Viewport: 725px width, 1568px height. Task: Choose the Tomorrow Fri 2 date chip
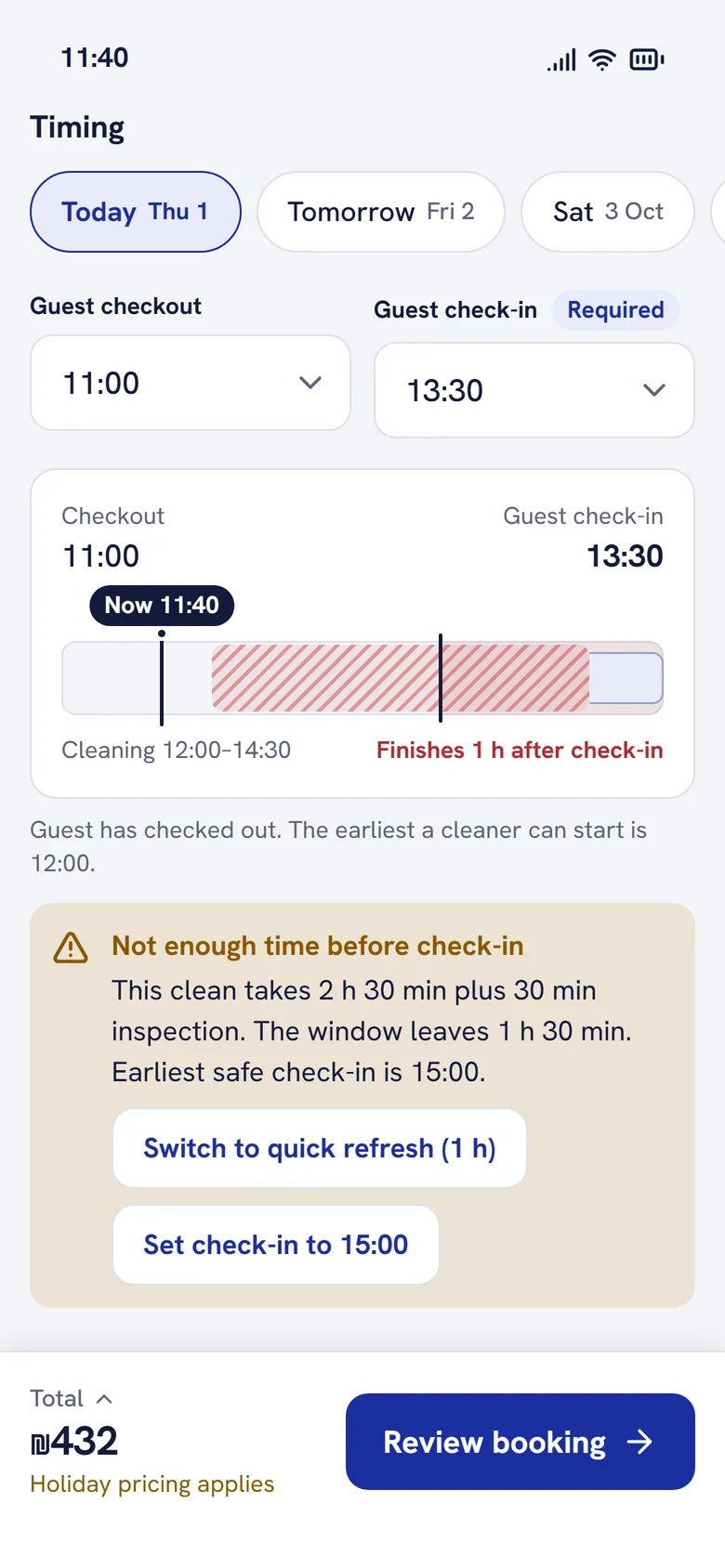point(381,212)
